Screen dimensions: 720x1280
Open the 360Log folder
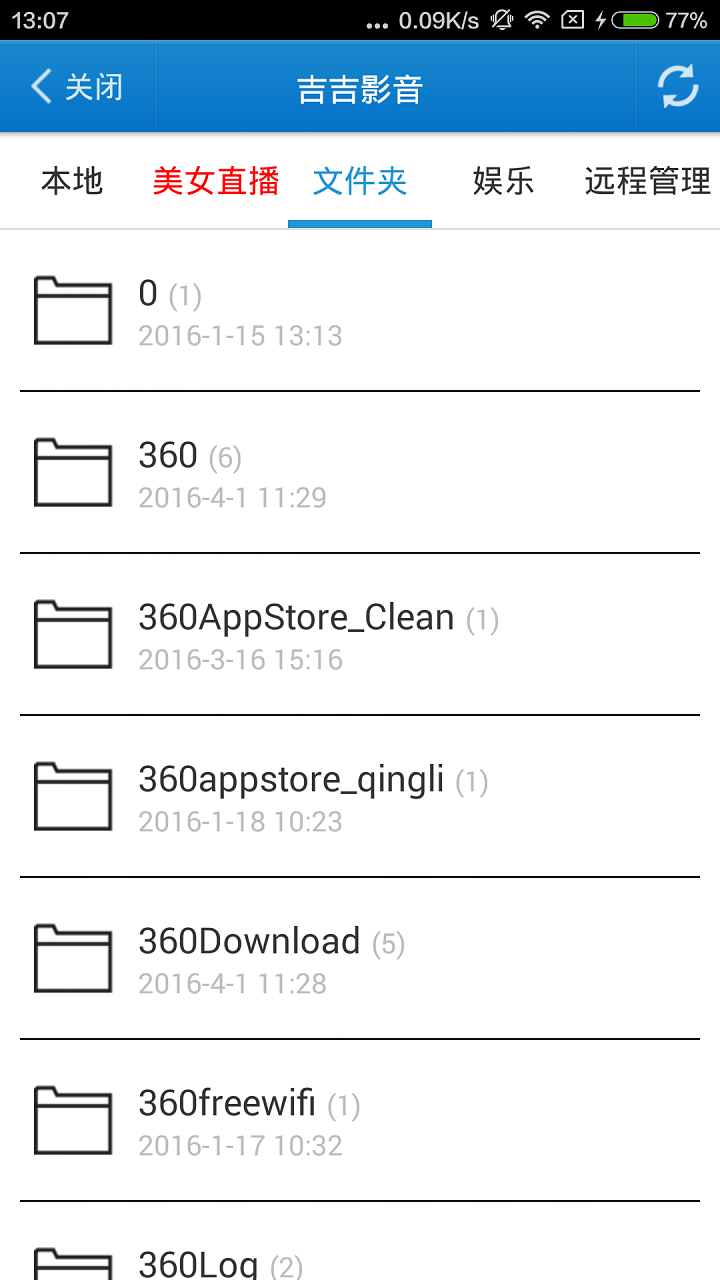(360, 1260)
